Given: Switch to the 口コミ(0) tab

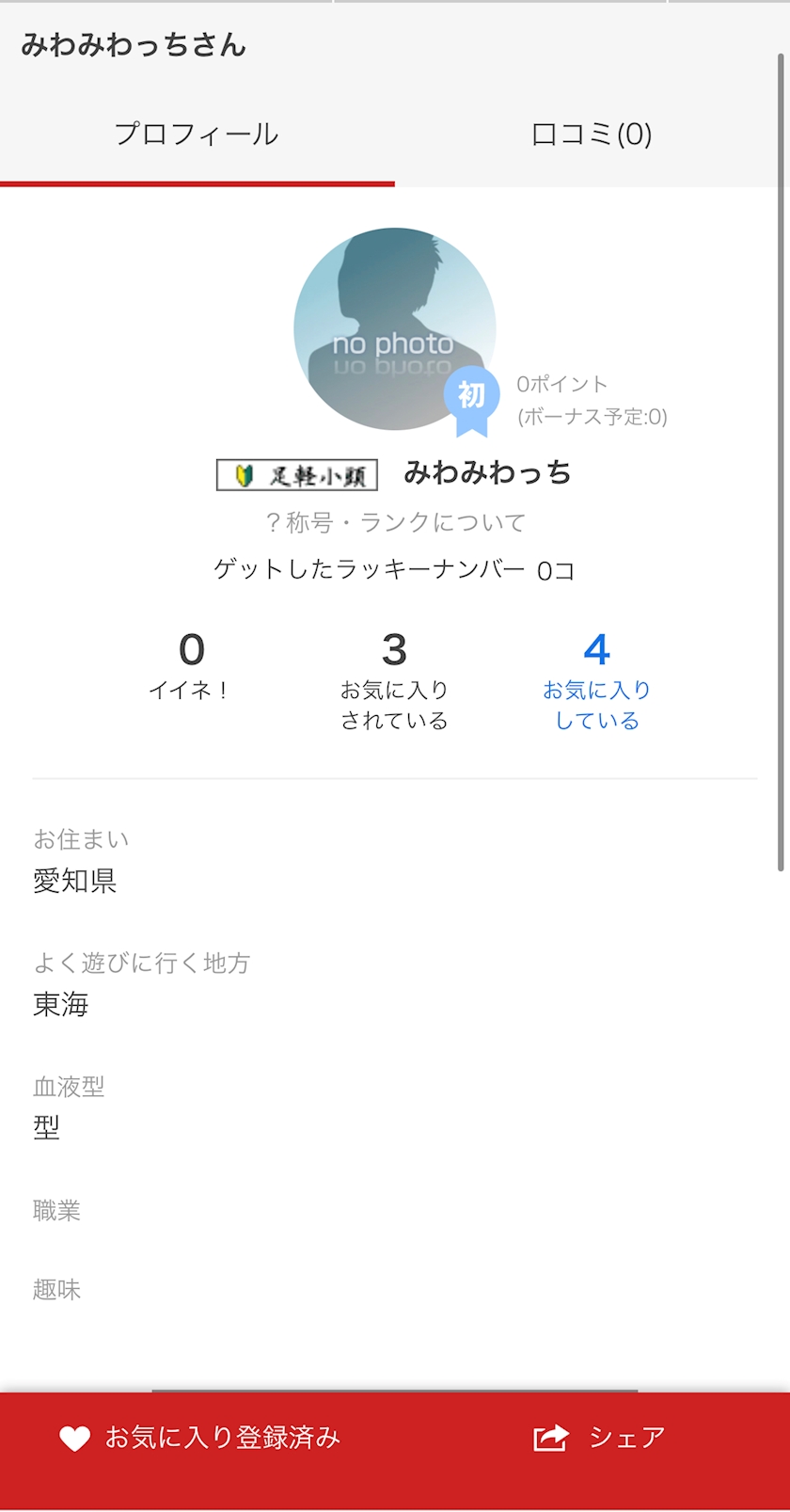Looking at the screenshot, I should tap(592, 135).
